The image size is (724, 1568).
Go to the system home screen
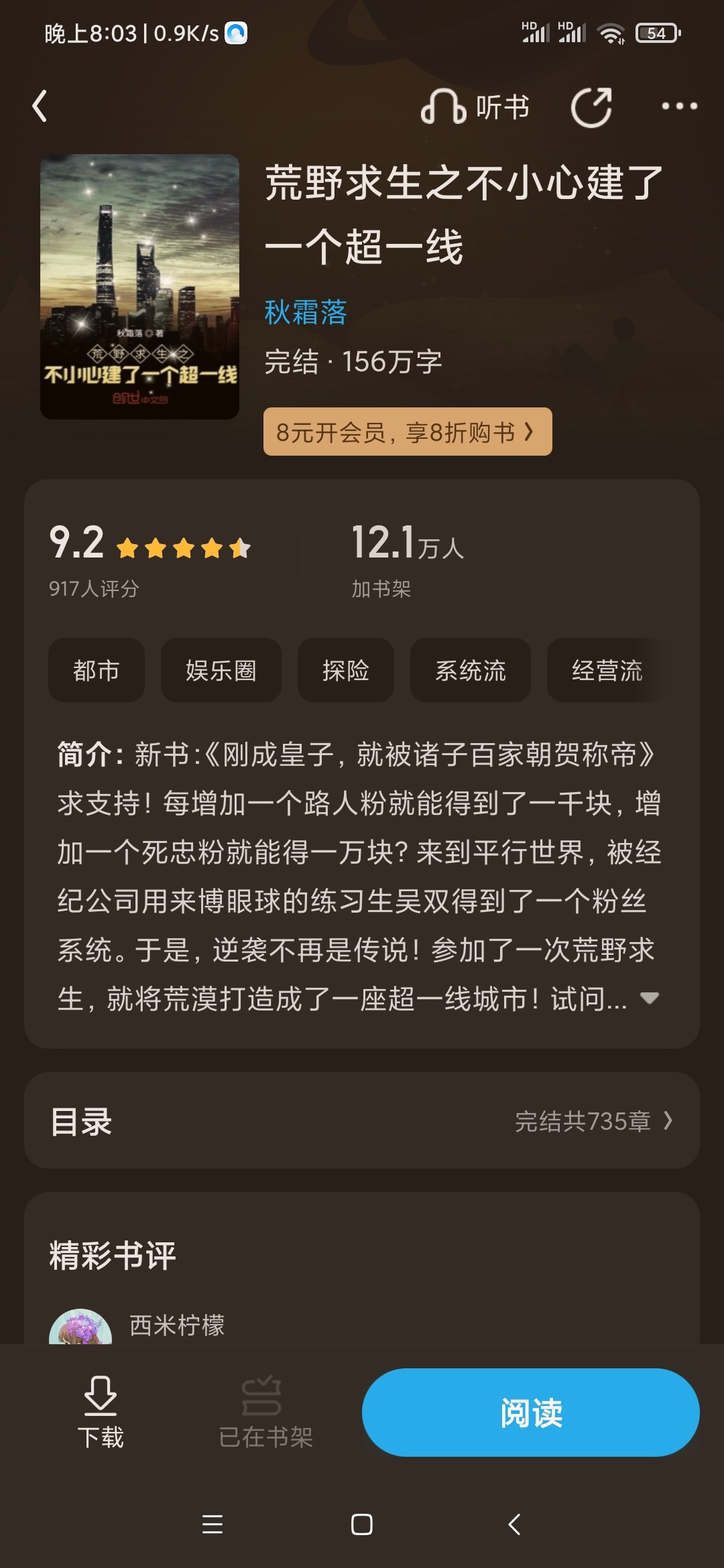point(362,1524)
